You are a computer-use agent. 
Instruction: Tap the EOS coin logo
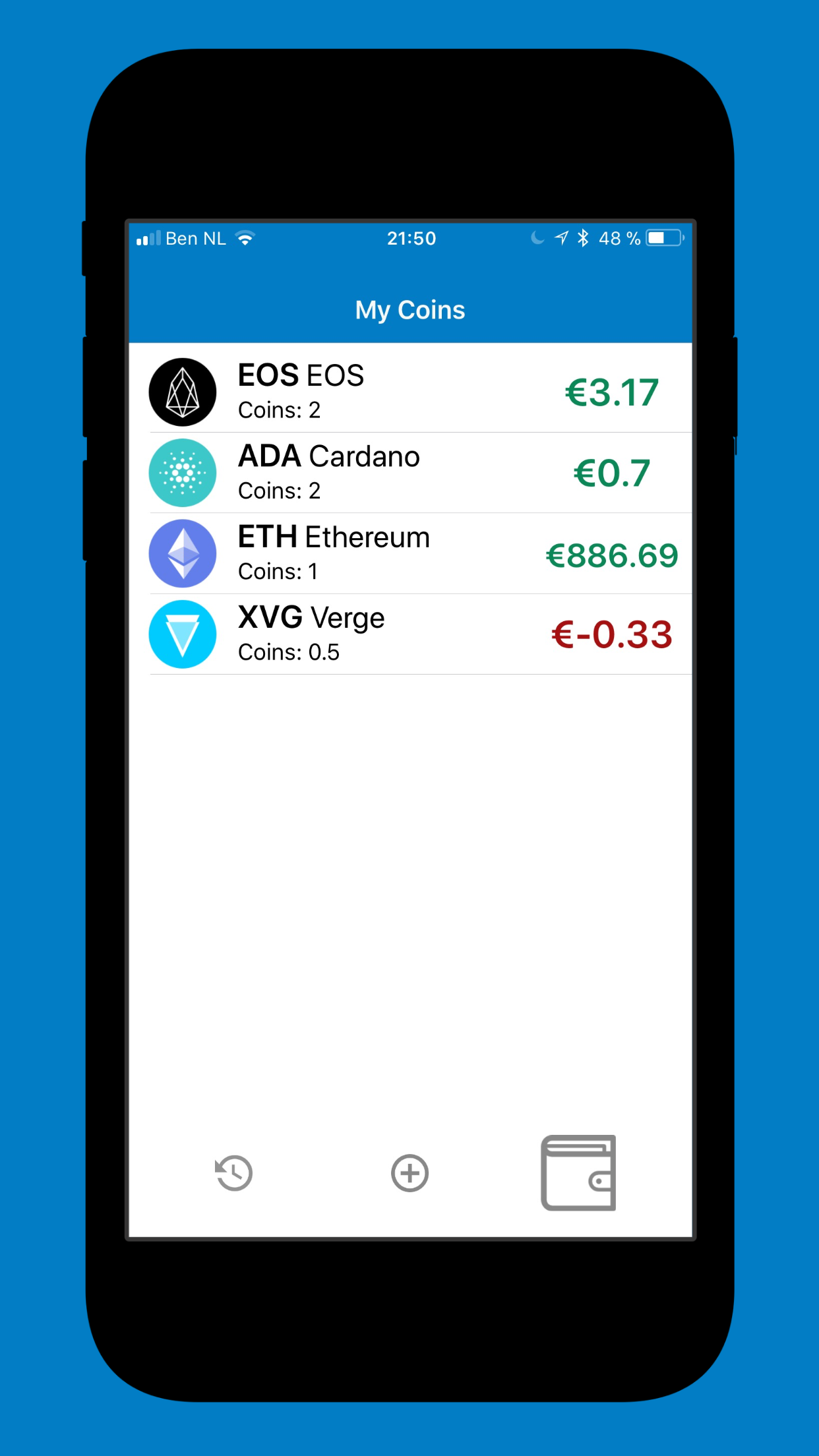click(x=183, y=391)
